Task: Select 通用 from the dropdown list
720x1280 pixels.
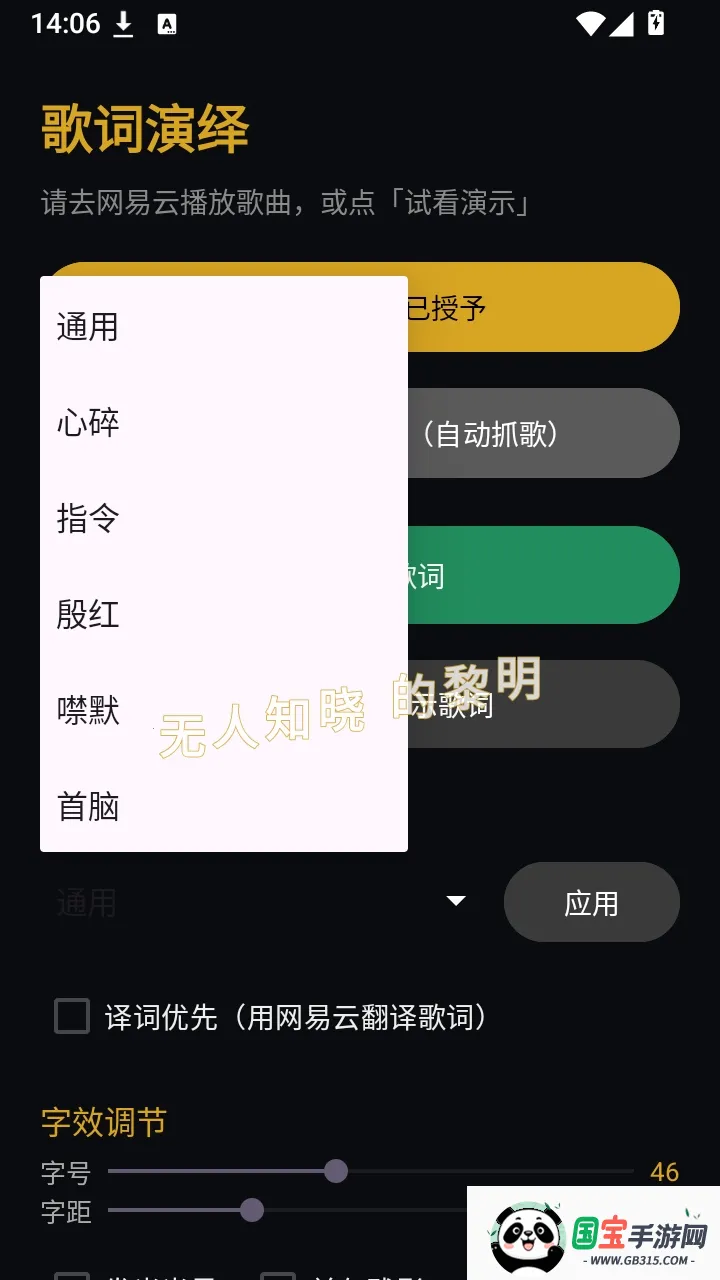Action: [x=224, y=327]
